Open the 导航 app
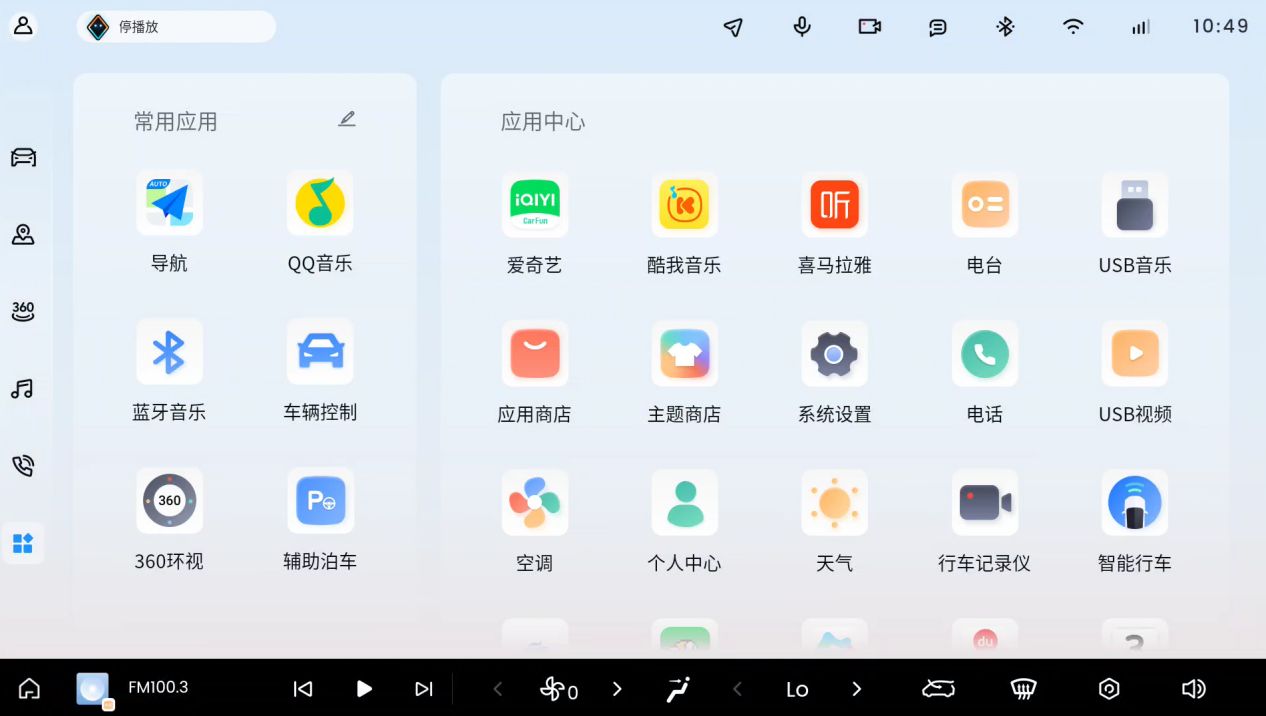The width and height of the screenshot is (1266, 716). 169,203
